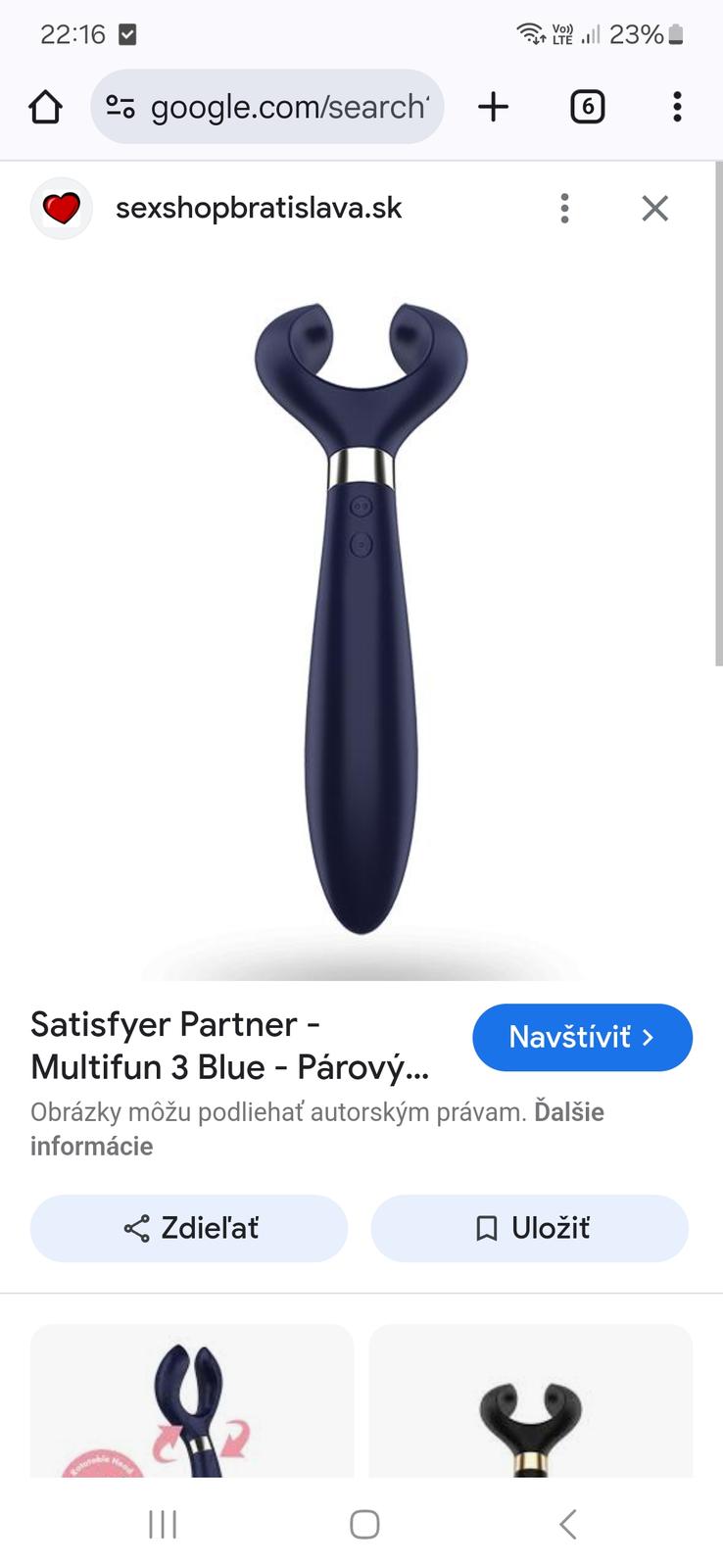This screenshot has width=723, height=1568.
Task: Save the image with Uložiť
Action: click(530, 1228)
